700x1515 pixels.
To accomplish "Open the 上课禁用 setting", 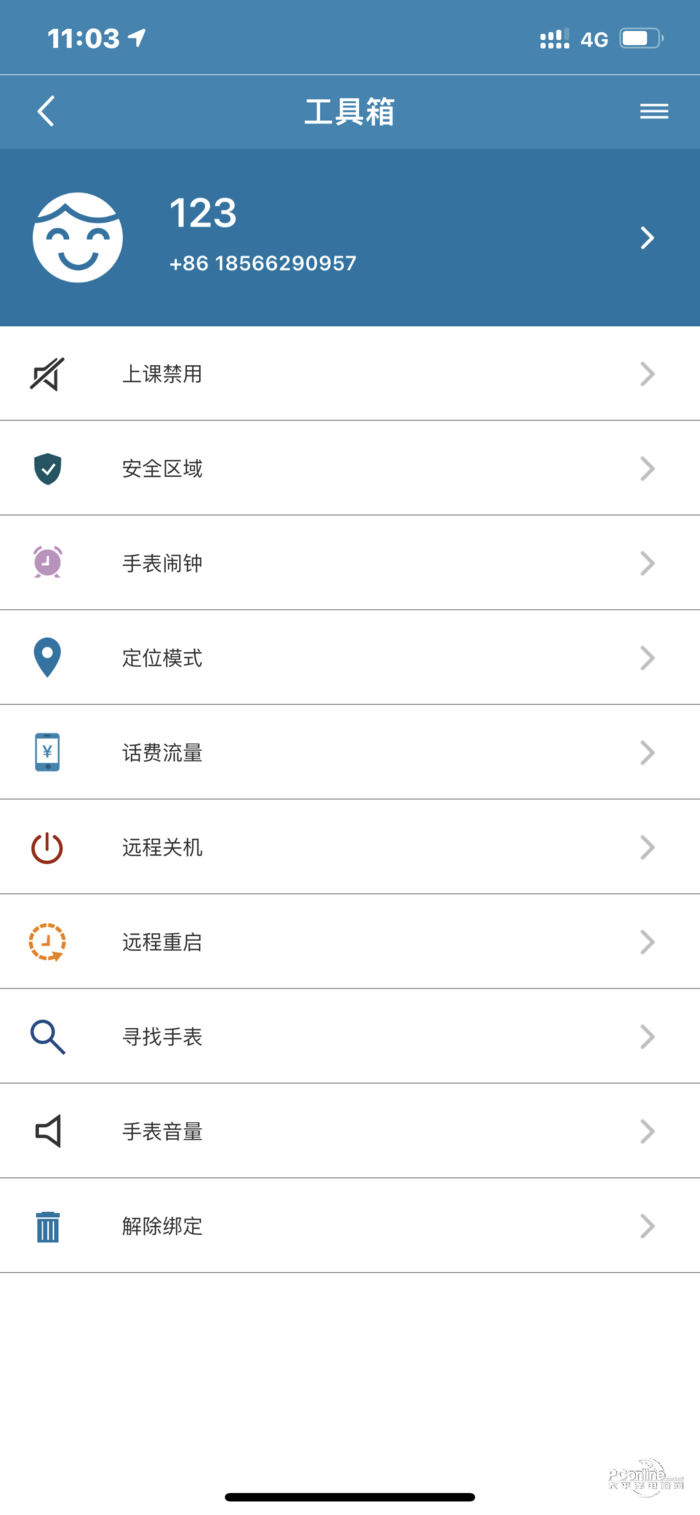I will (x=350, y=374).
